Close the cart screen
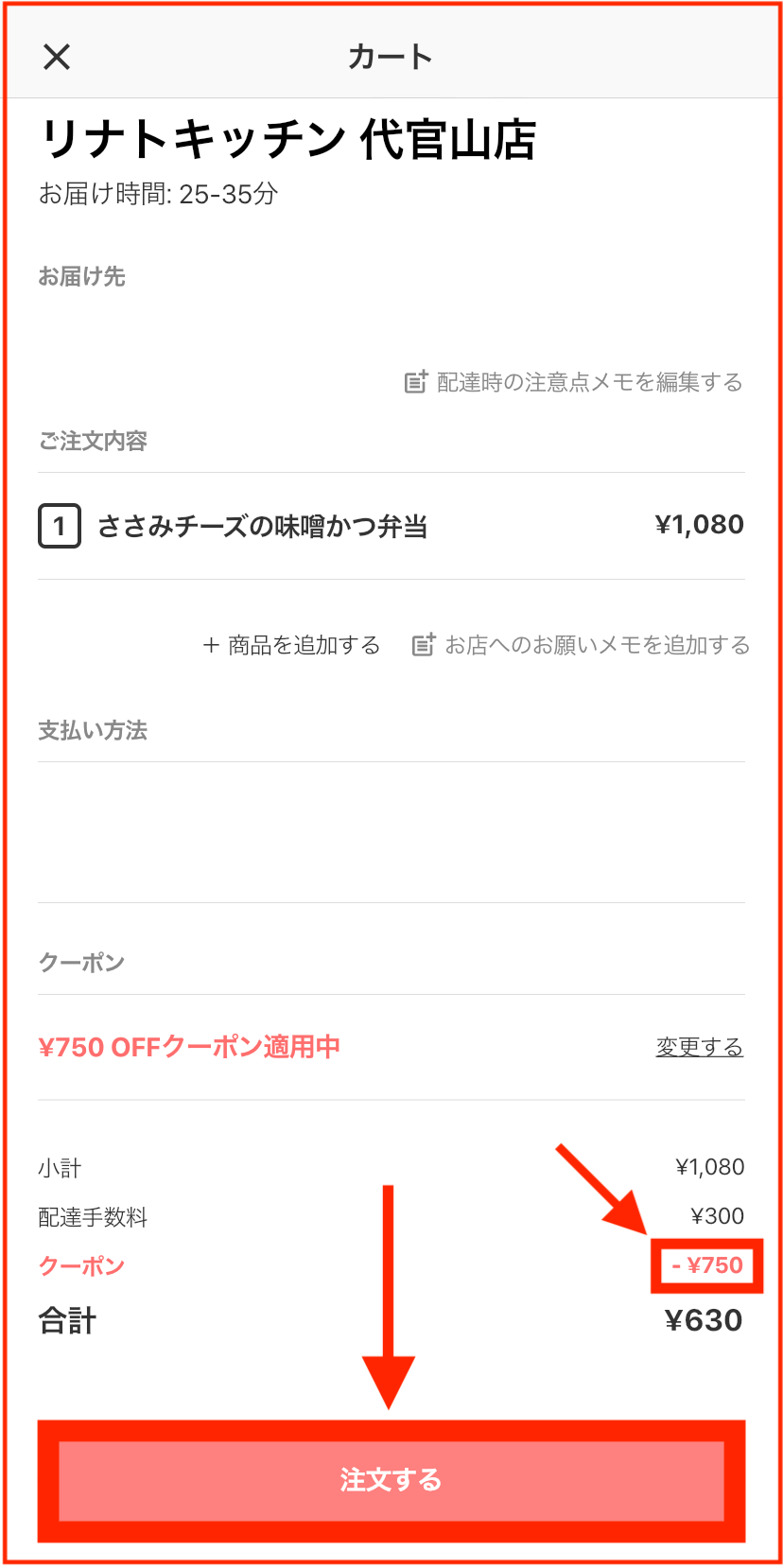This screenshot has height=1568, width=783. 57,57
